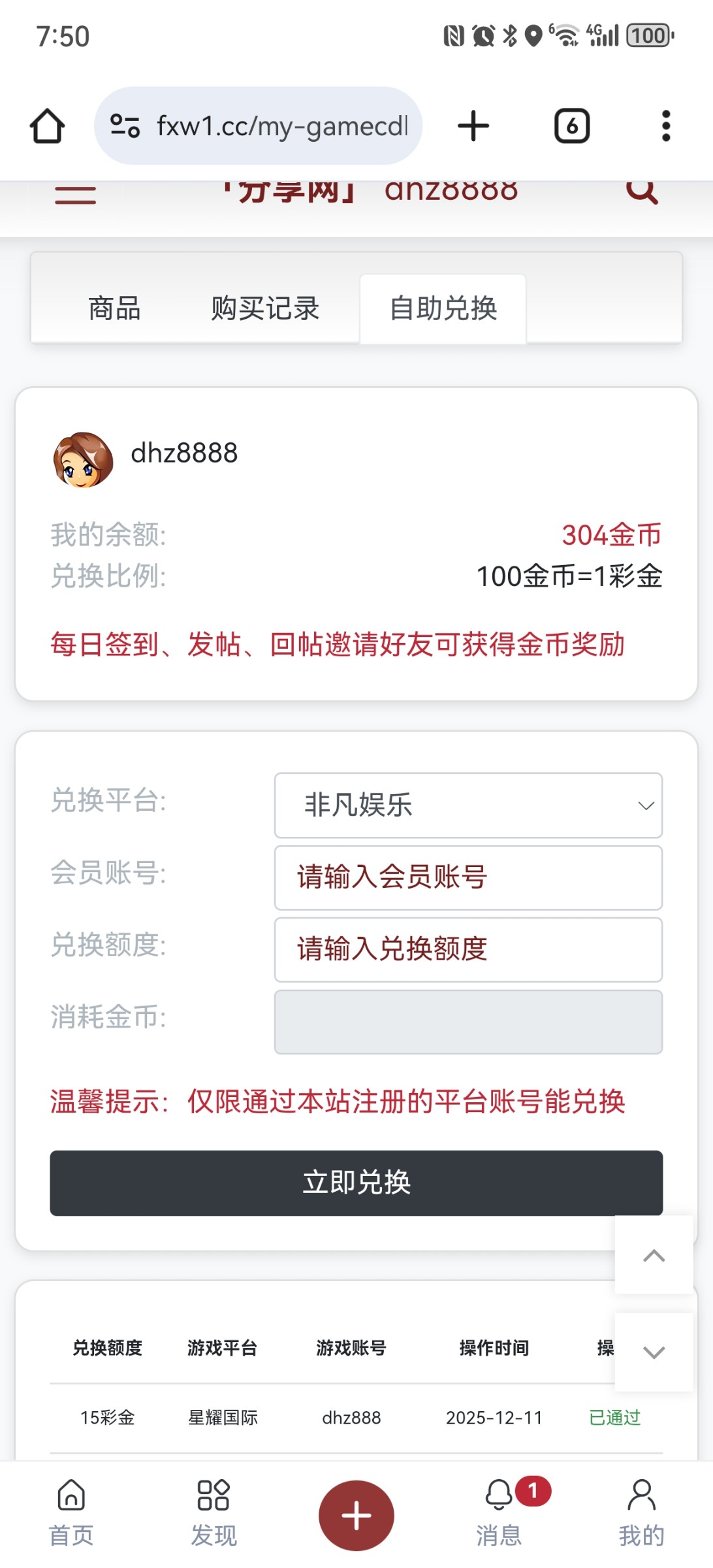This screenshot has height=1568, width=713.
Task: Open the browser tab switcher showing 6 tabs
Action: click(x=572, y=126)
